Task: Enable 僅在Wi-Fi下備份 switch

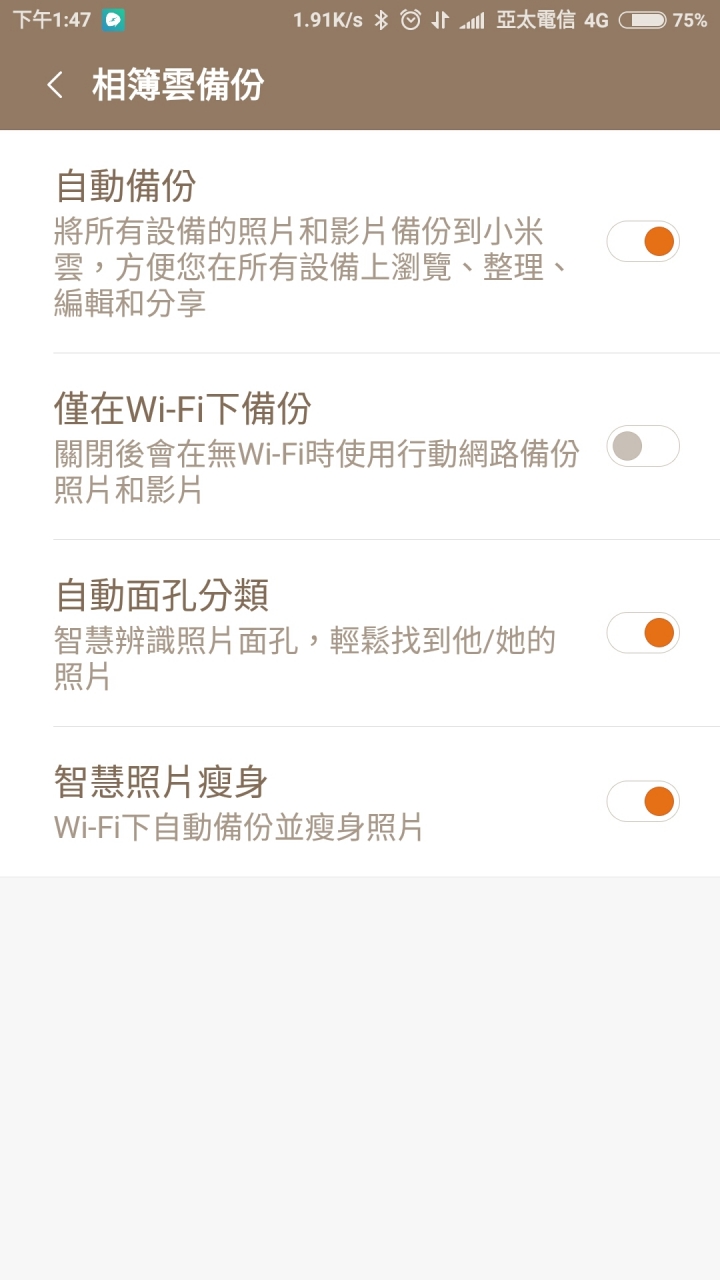Action: tap(643, 446)
